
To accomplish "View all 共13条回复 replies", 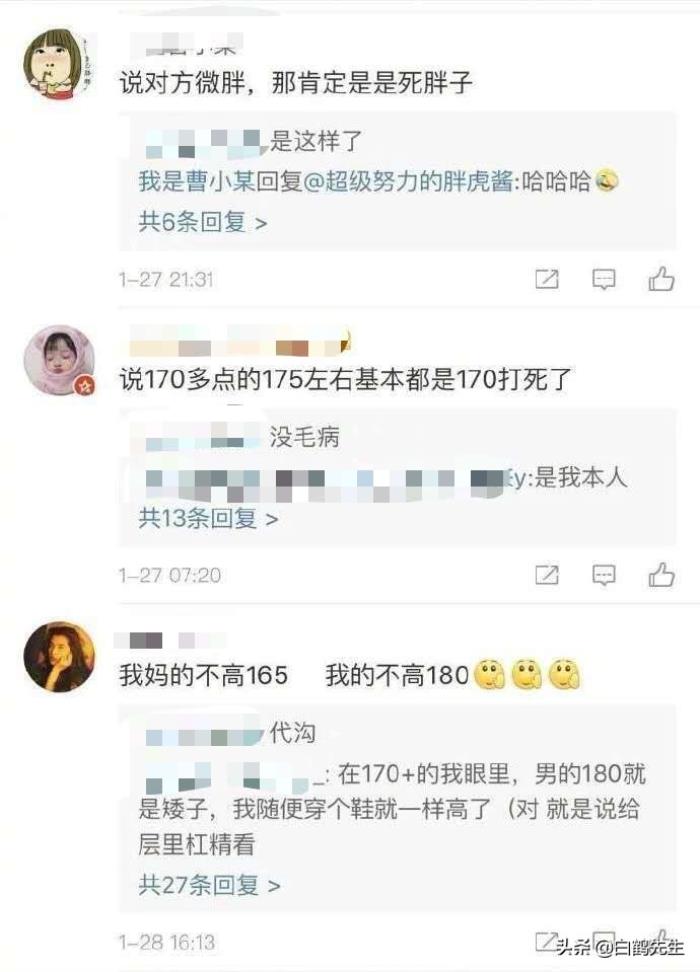I will (207, 518).
